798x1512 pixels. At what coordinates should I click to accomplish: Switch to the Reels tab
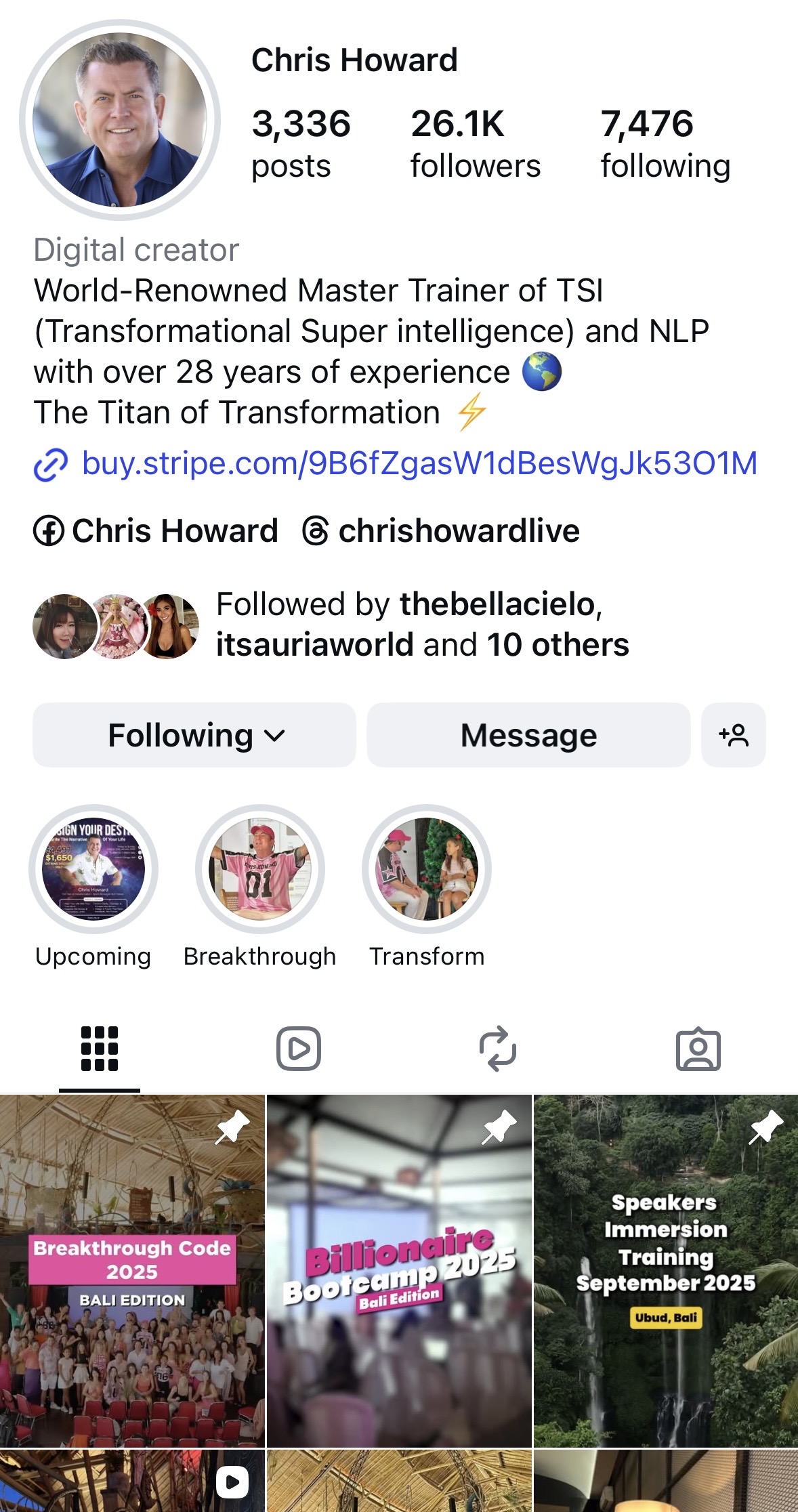click(x=299, y=1049)
